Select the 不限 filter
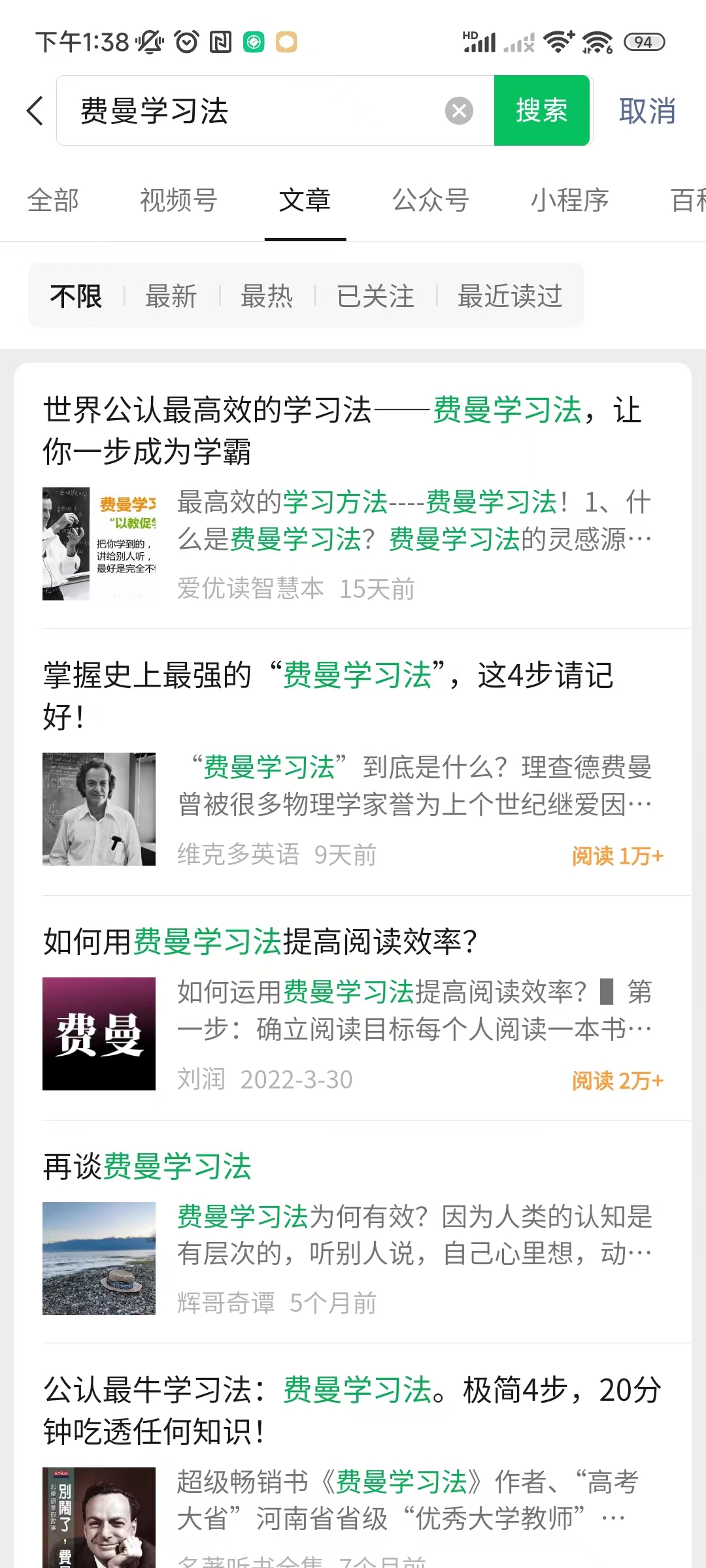 pyautogui.click(x=76, y=296)
